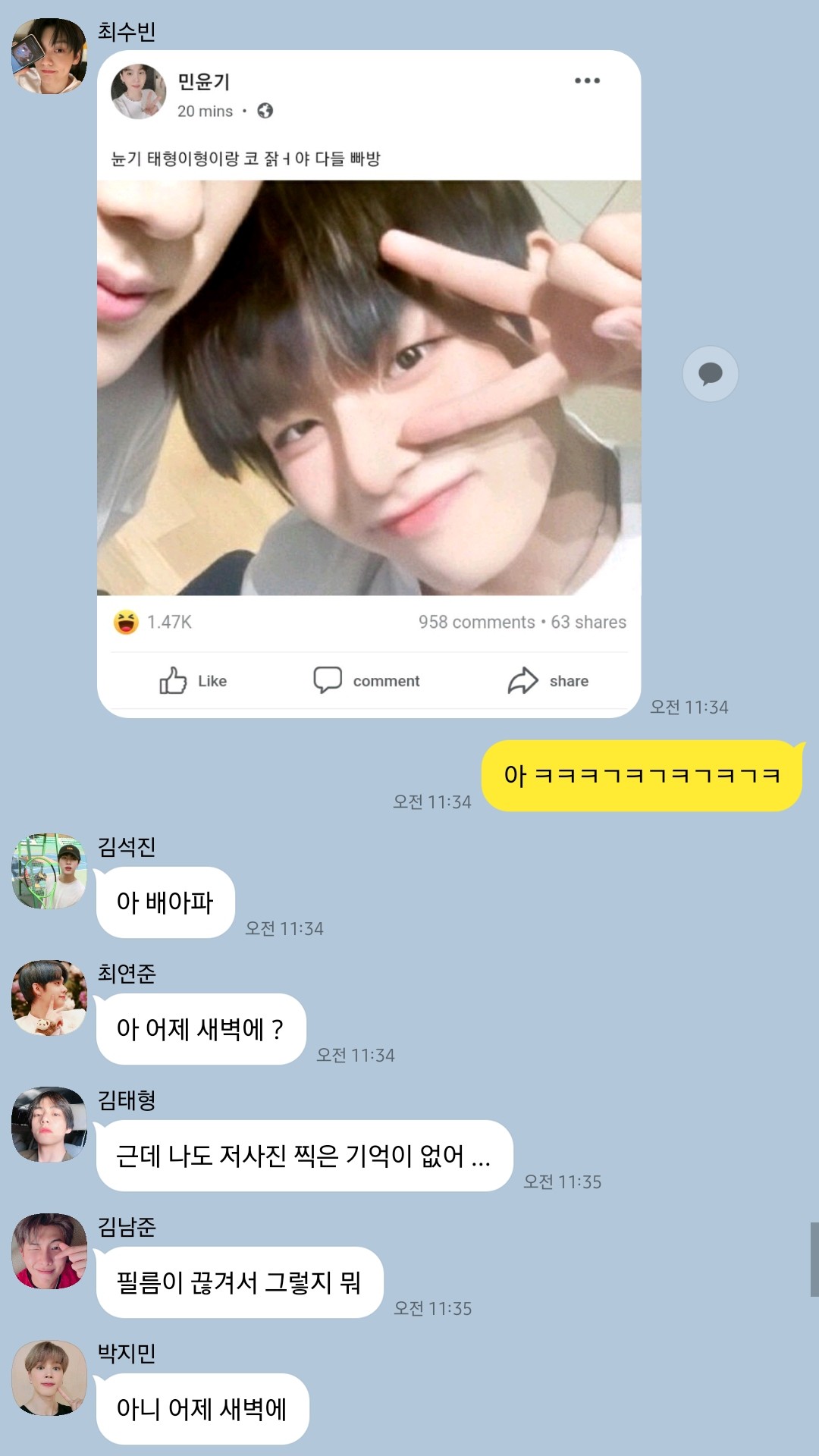The image size is (819, 1456).
Task: Tap 김태형's profile picture
Action: [x=49, y=1125]
